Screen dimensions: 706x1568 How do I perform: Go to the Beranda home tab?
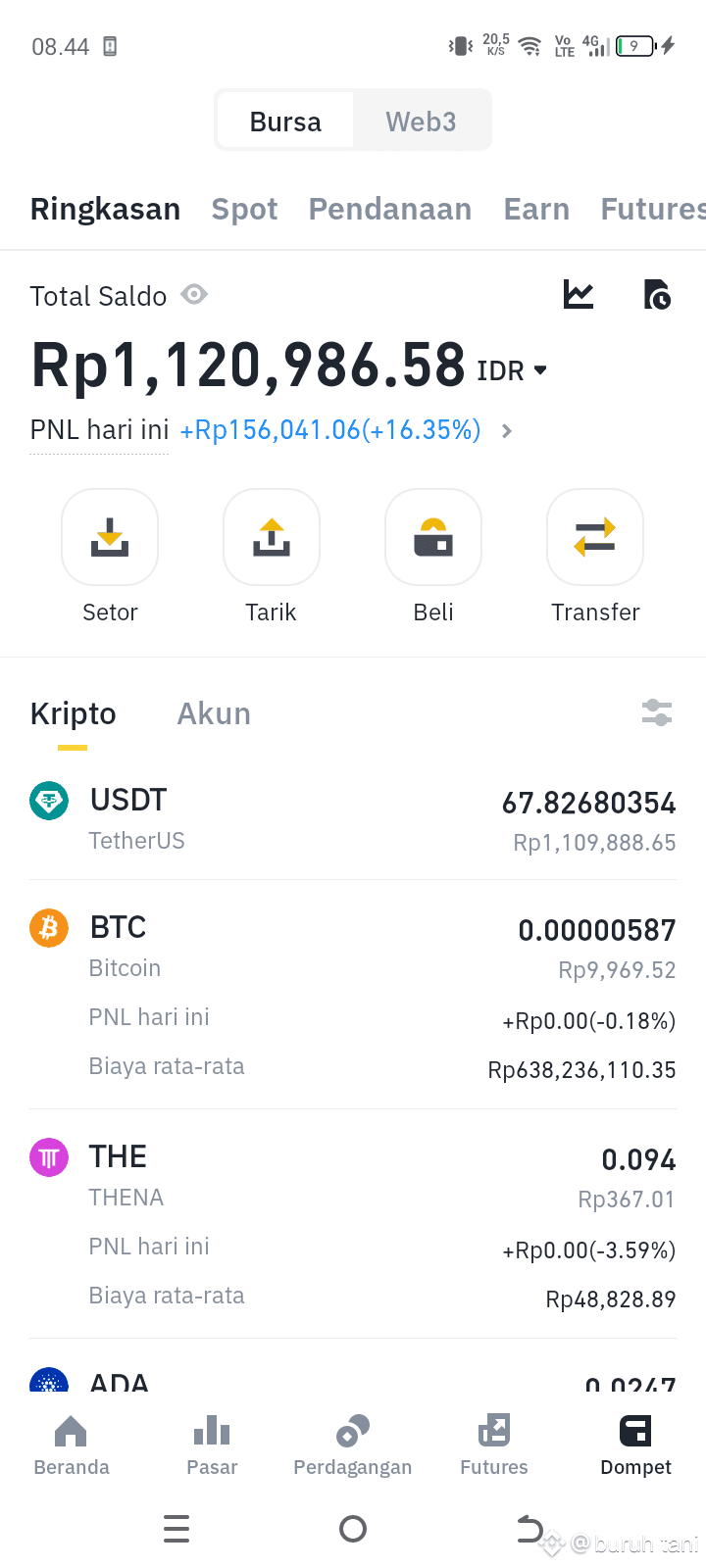[72, 1445]
